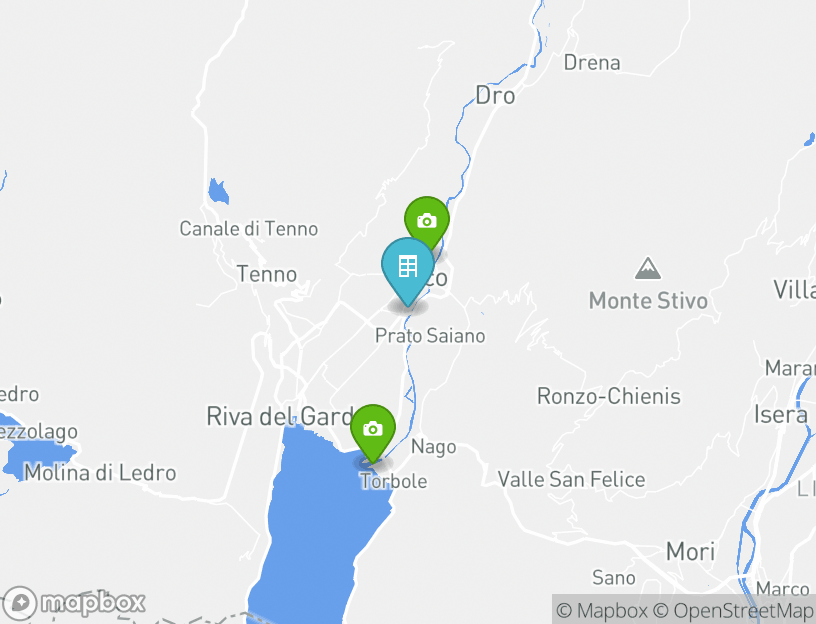Open the green camera marker near Torbole
This screenshot has height=624, width=816.
click(373, 430)
